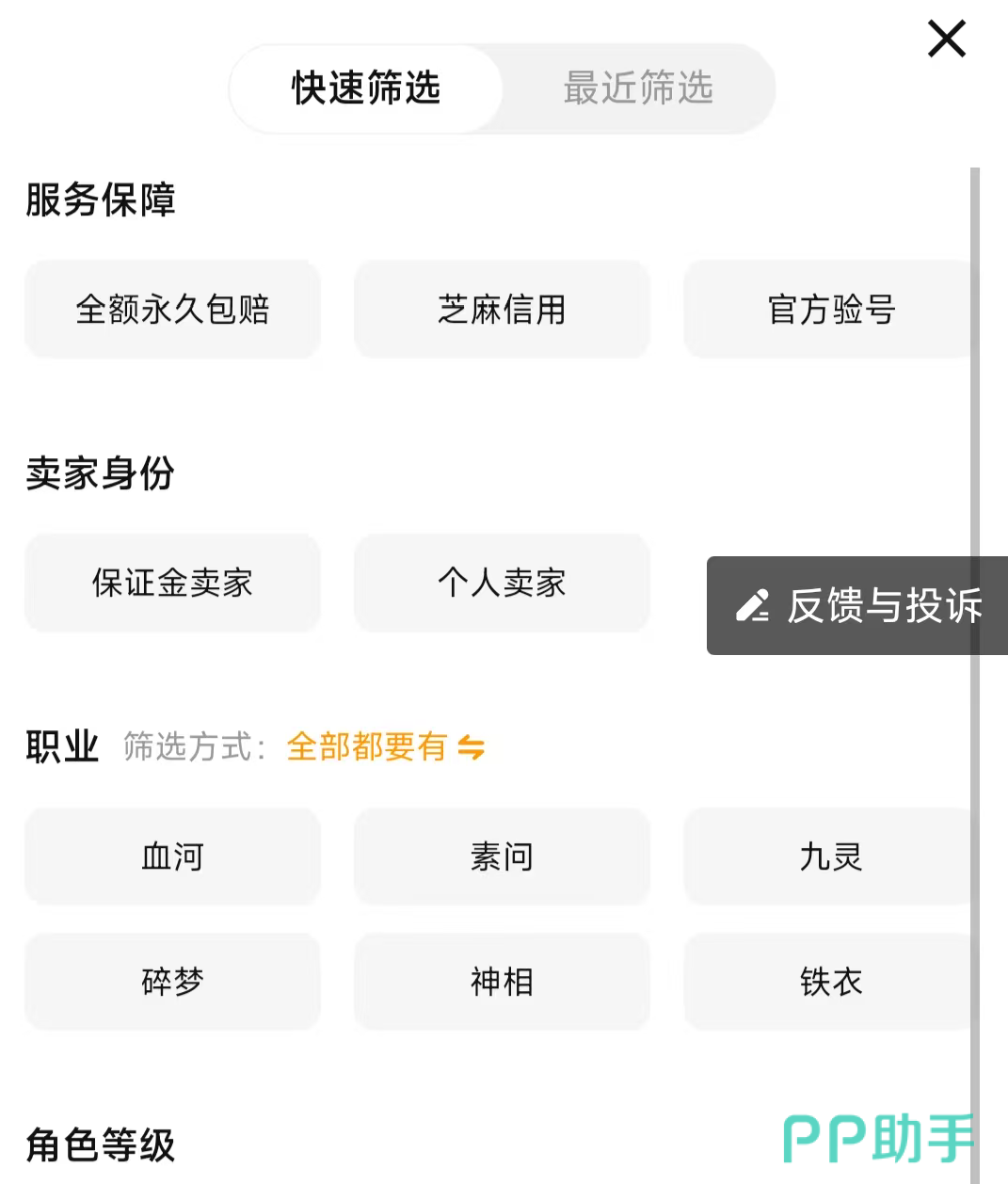The width and height of the screenshot is (1008, 1184).
Task: Tap the 神相 class filter
Action: (x=502, y=982)
